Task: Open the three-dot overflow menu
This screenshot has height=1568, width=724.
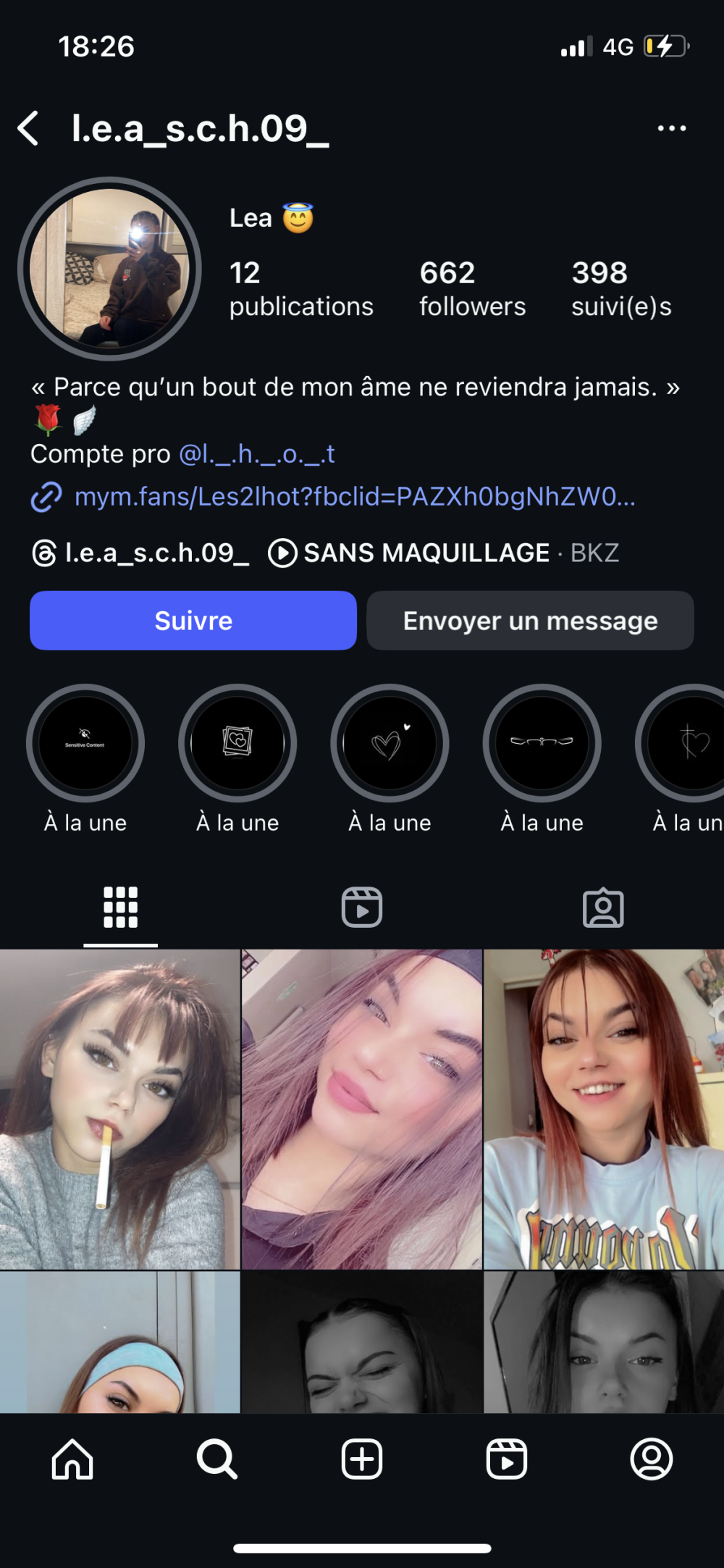Action: [x=671, y=128]
